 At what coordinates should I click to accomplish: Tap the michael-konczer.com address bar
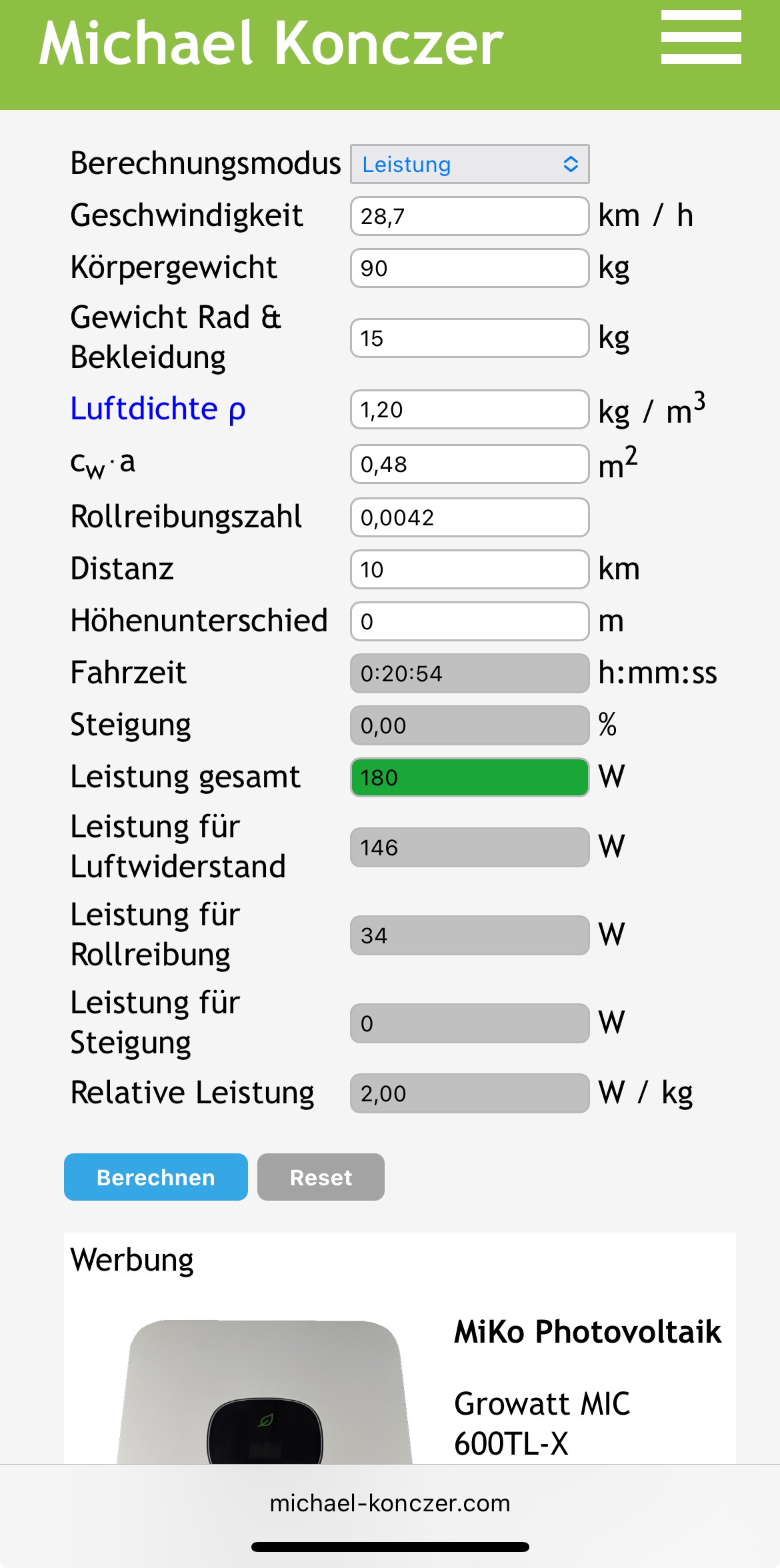390,1503
